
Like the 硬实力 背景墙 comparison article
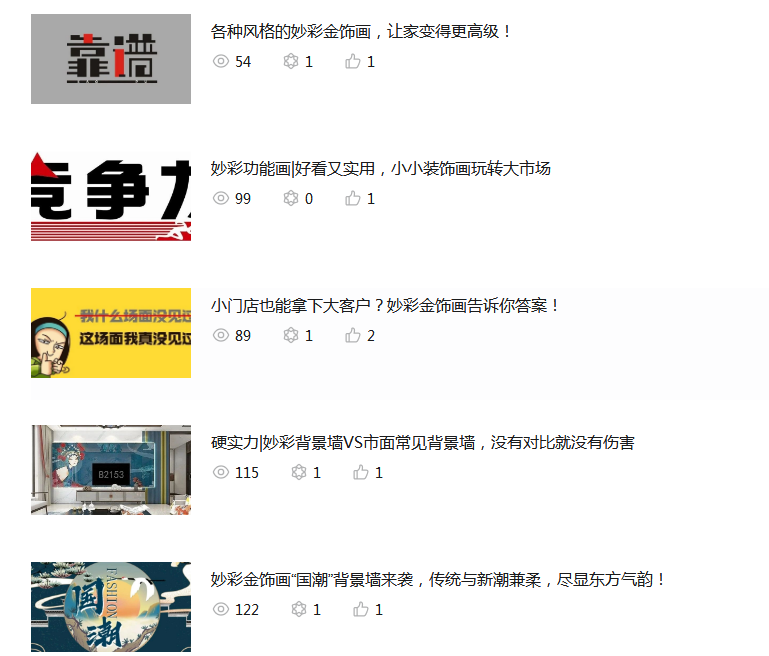361,473
